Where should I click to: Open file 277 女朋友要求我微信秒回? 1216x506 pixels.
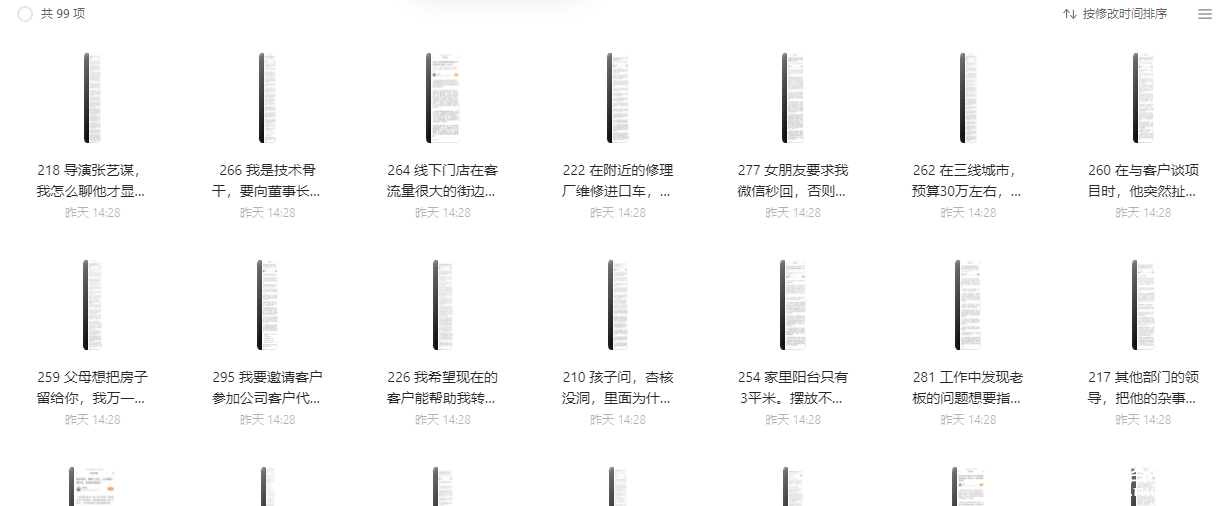point(792,98)
